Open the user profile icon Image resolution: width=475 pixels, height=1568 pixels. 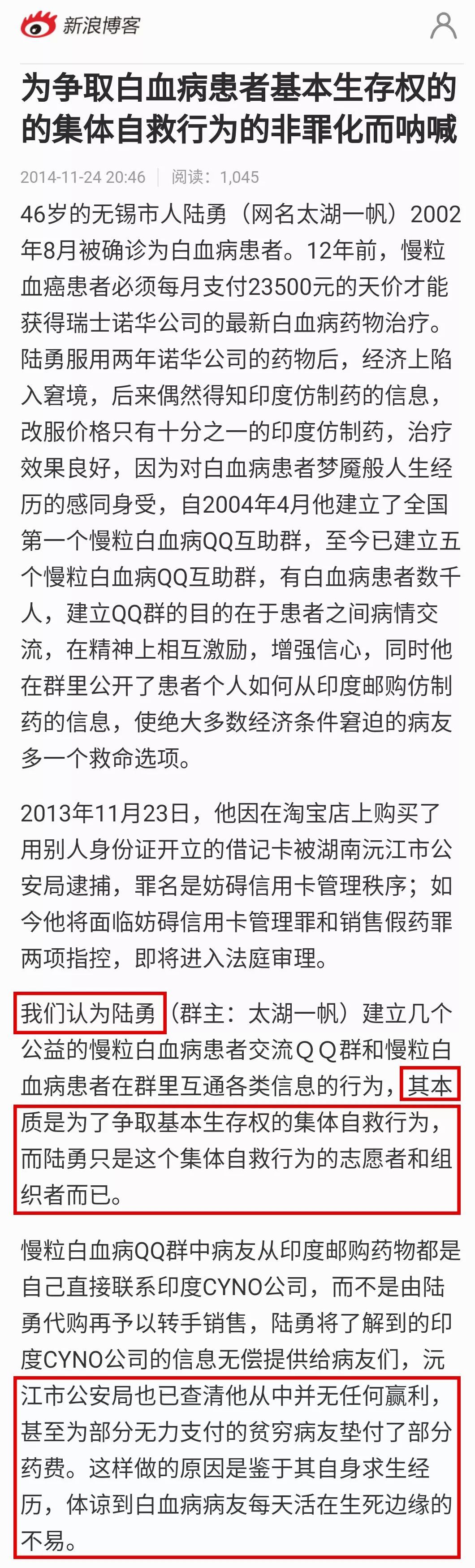coord(443,26)
